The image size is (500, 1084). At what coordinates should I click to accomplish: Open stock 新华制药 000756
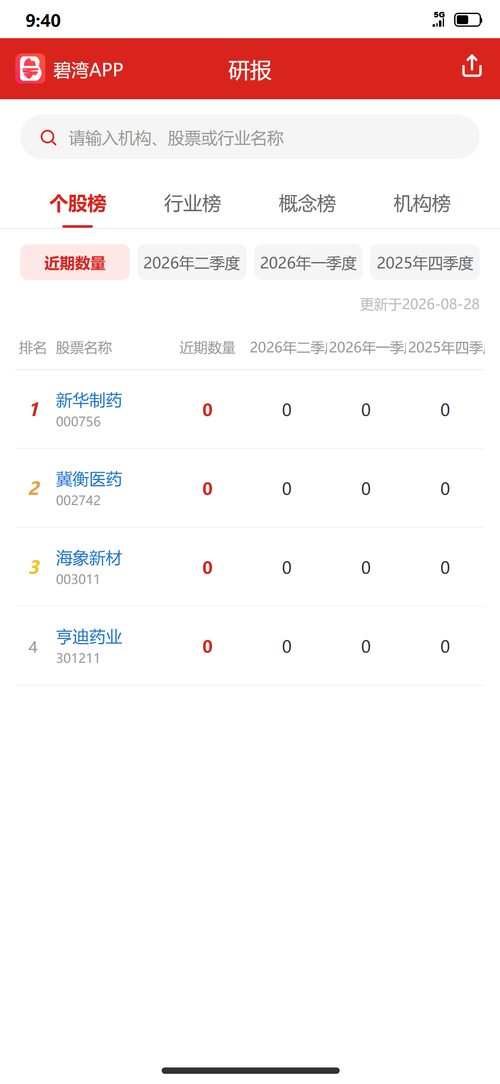pyautogui.click(x=250, y=410)
